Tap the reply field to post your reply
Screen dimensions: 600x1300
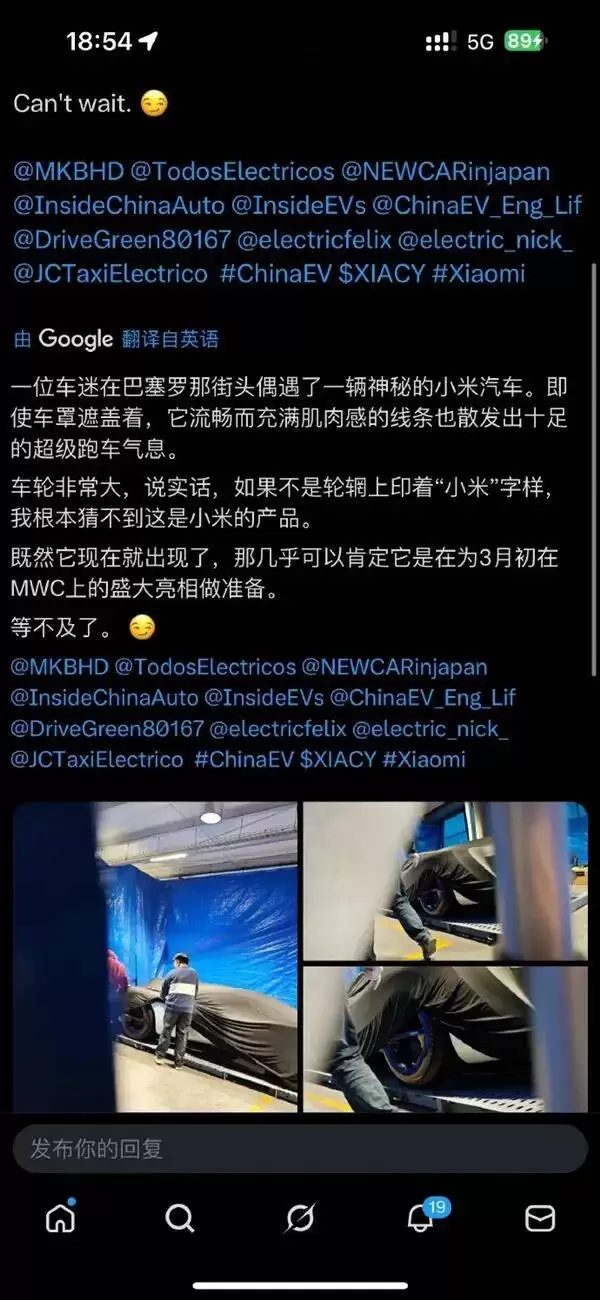point(300,1148)
